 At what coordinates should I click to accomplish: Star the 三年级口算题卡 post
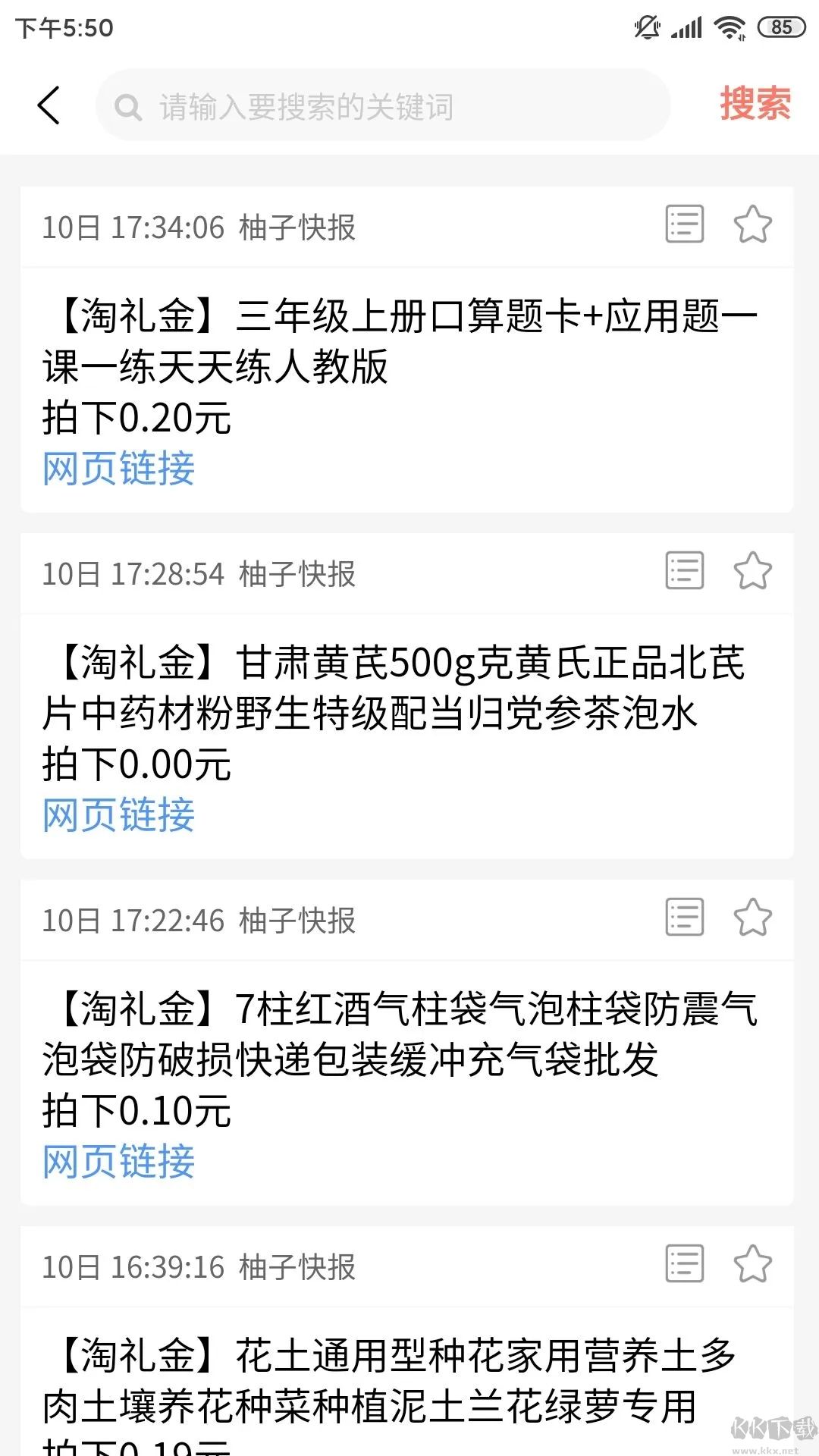pos(753,226)
